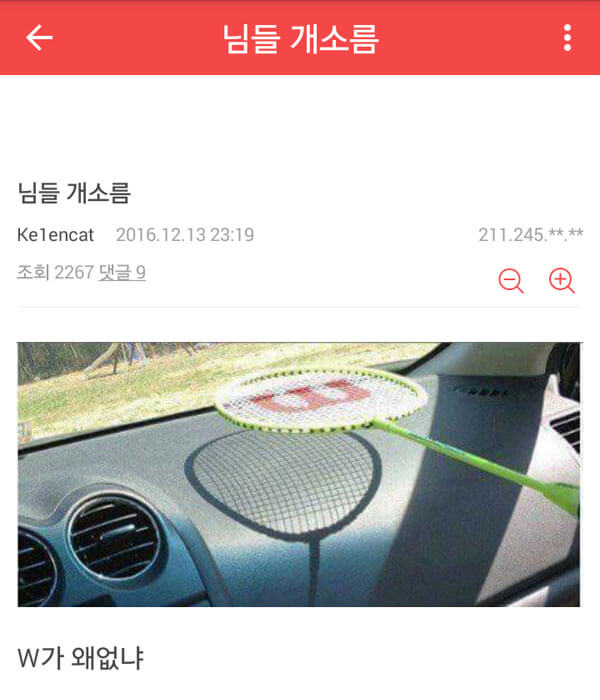Open the badminton racket photo in the post
600x700 pixels.
pyautogui.click(x=298, y=474)
